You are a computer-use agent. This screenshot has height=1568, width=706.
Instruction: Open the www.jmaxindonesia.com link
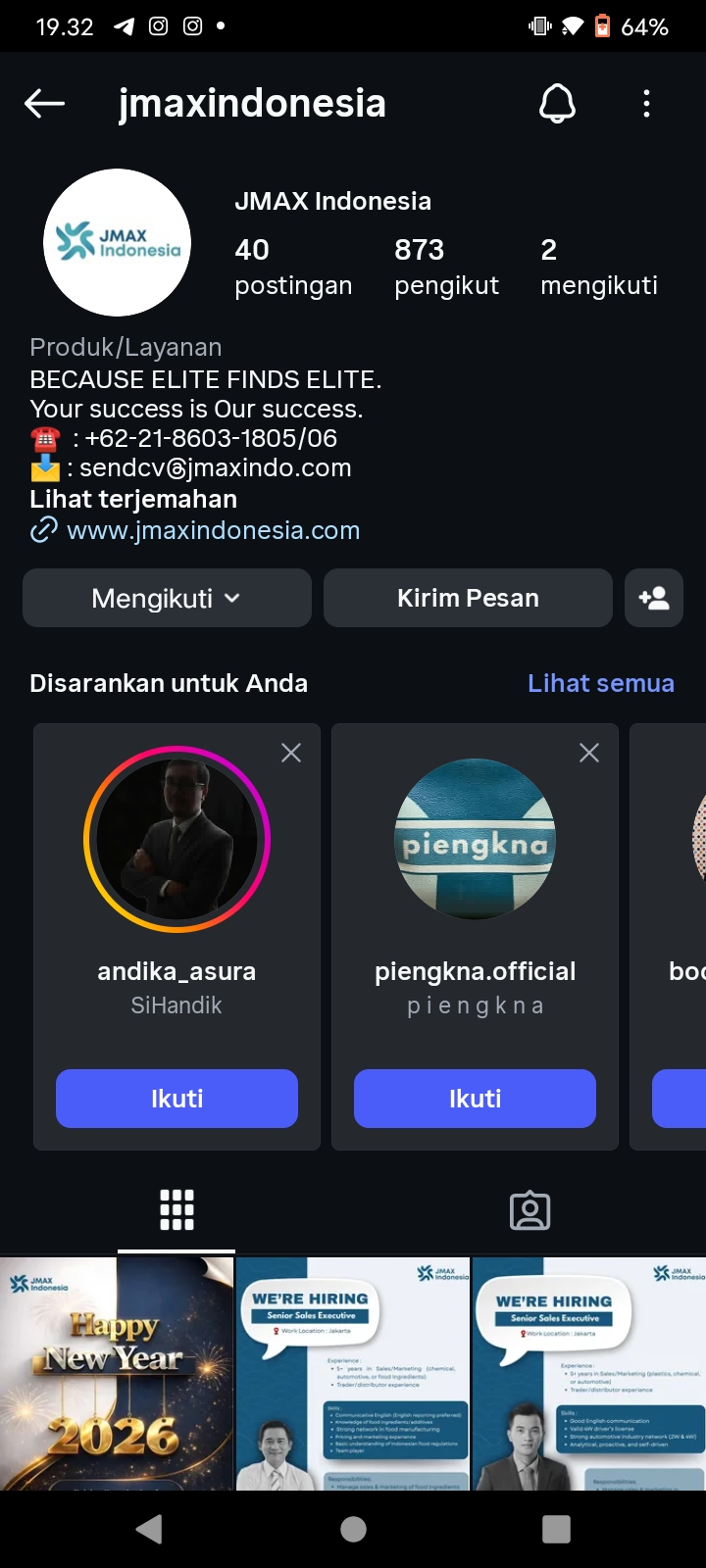click(213, 530)
